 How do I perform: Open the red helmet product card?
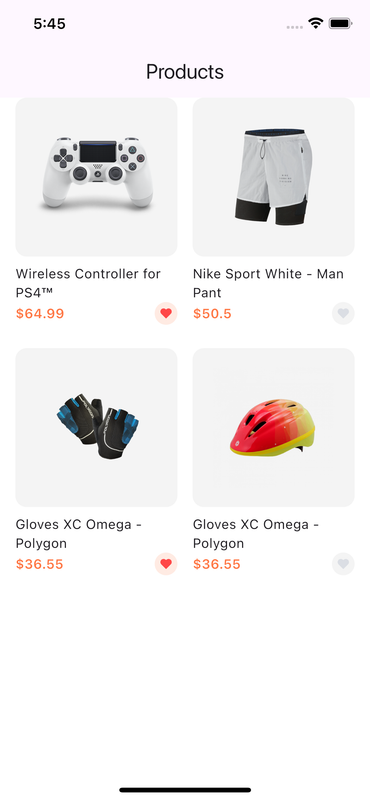[x=274, y=428]
